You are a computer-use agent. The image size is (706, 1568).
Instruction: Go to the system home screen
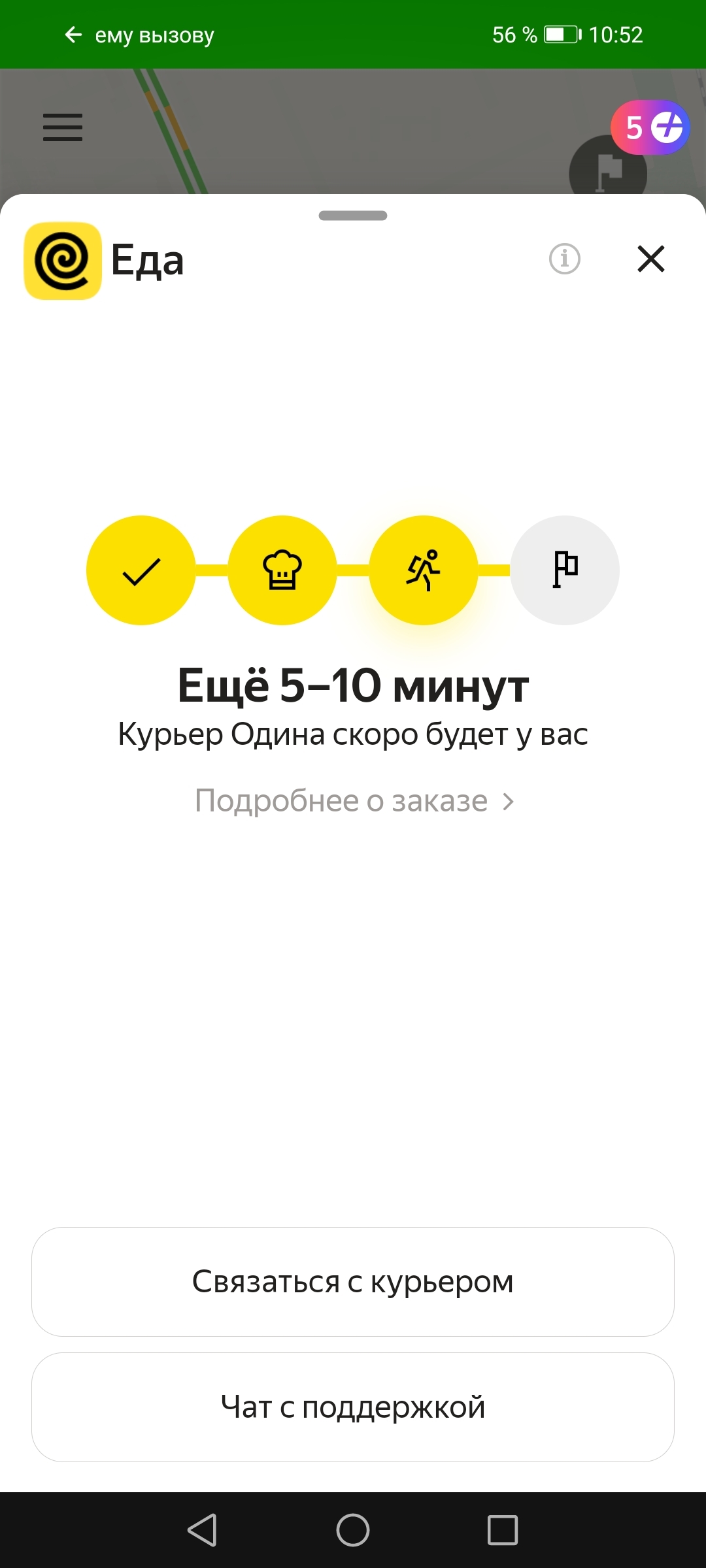353,1530
